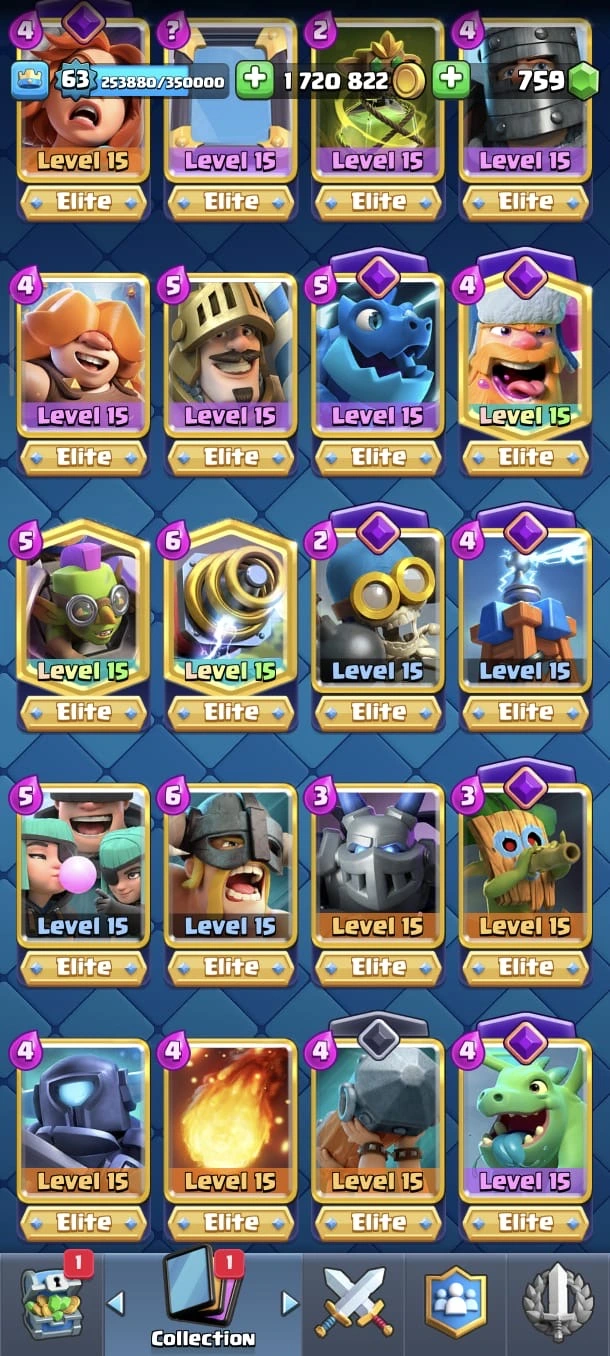Open the shop chest tab
Image resolution: width=610 pixels, height=1356 pixels.
pyautogui.click(x=50, y=1302)
